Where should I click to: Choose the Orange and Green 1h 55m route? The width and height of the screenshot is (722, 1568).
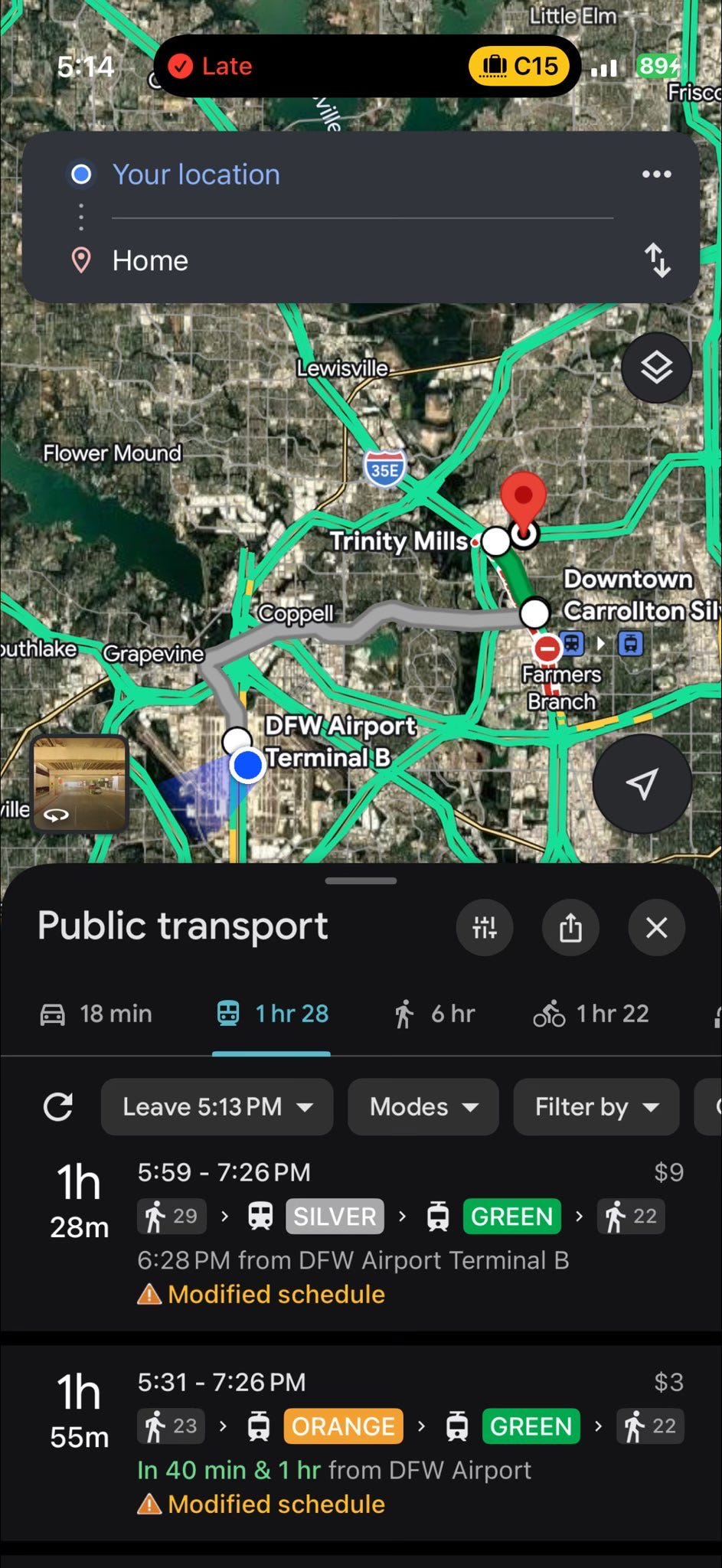click(360, 1442)
